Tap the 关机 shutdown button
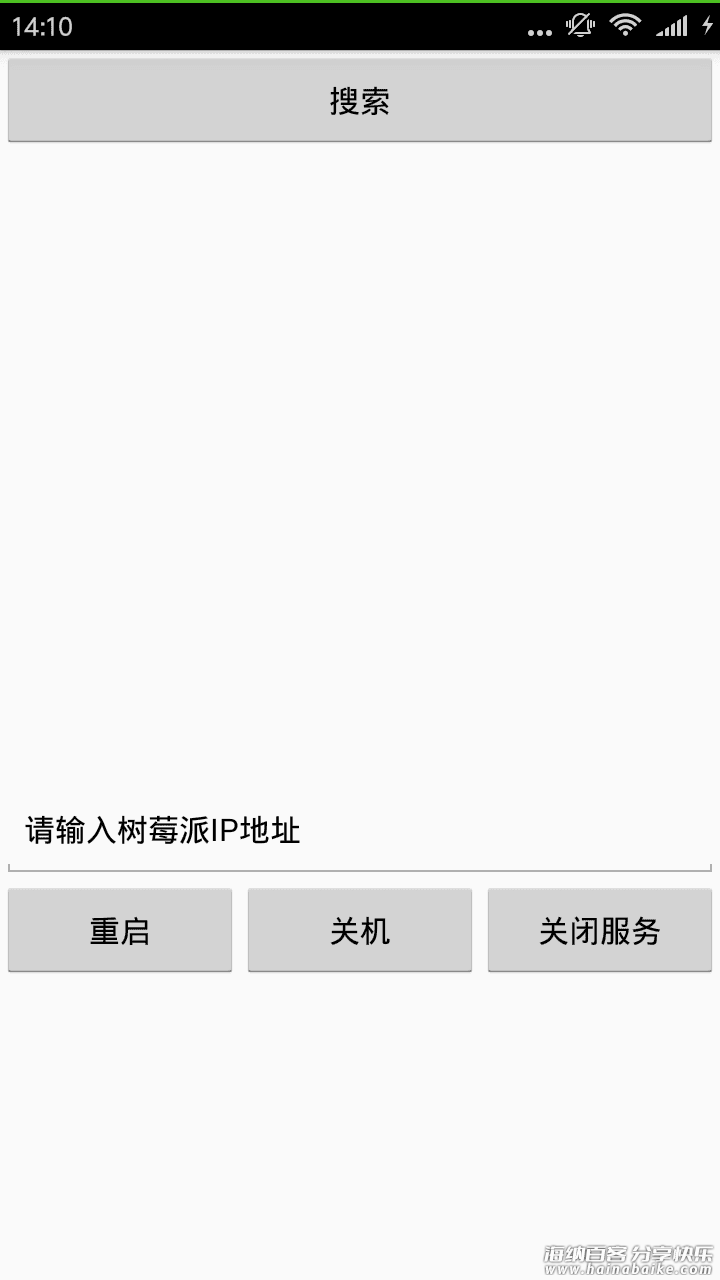720x1280 pixels. pos(360,931)
